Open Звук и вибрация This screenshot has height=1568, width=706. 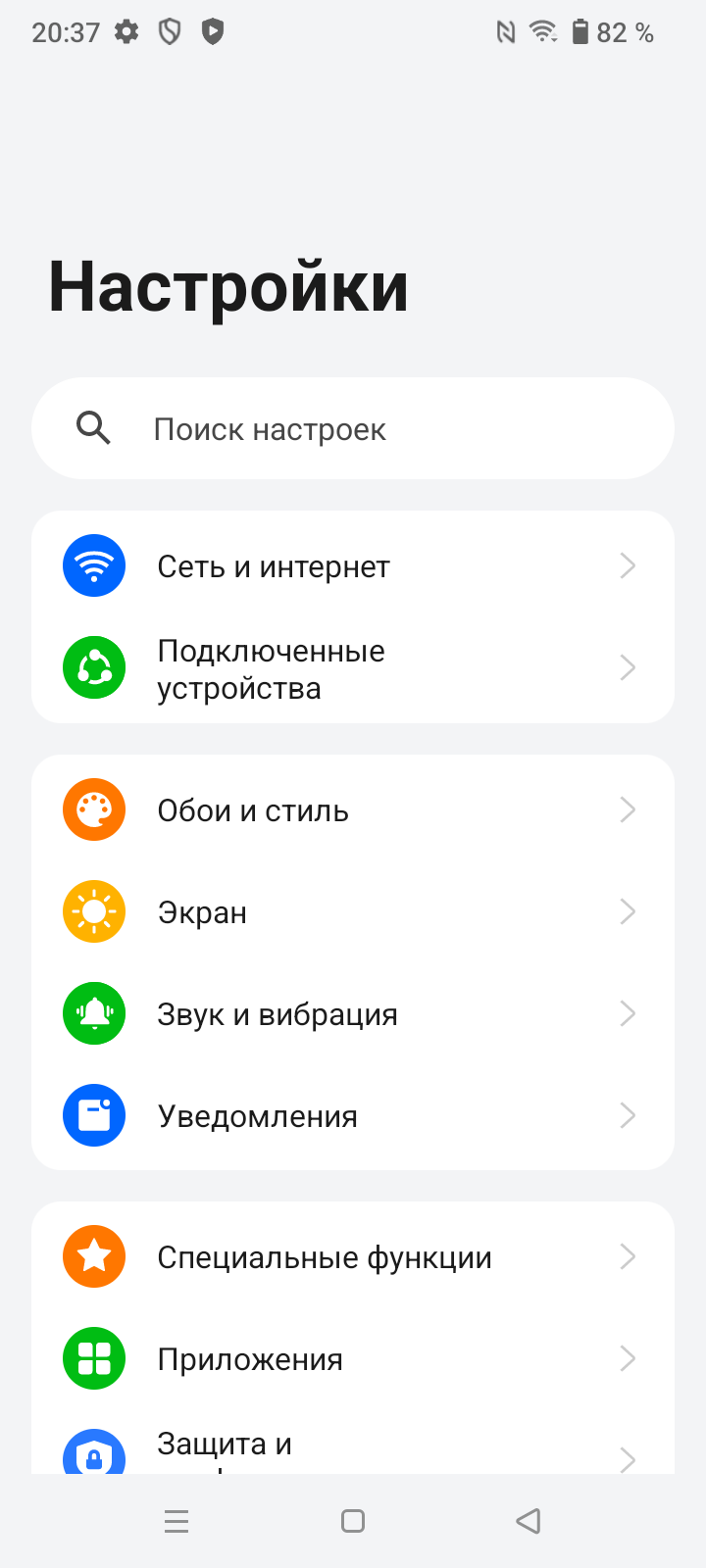[353, 1014]
